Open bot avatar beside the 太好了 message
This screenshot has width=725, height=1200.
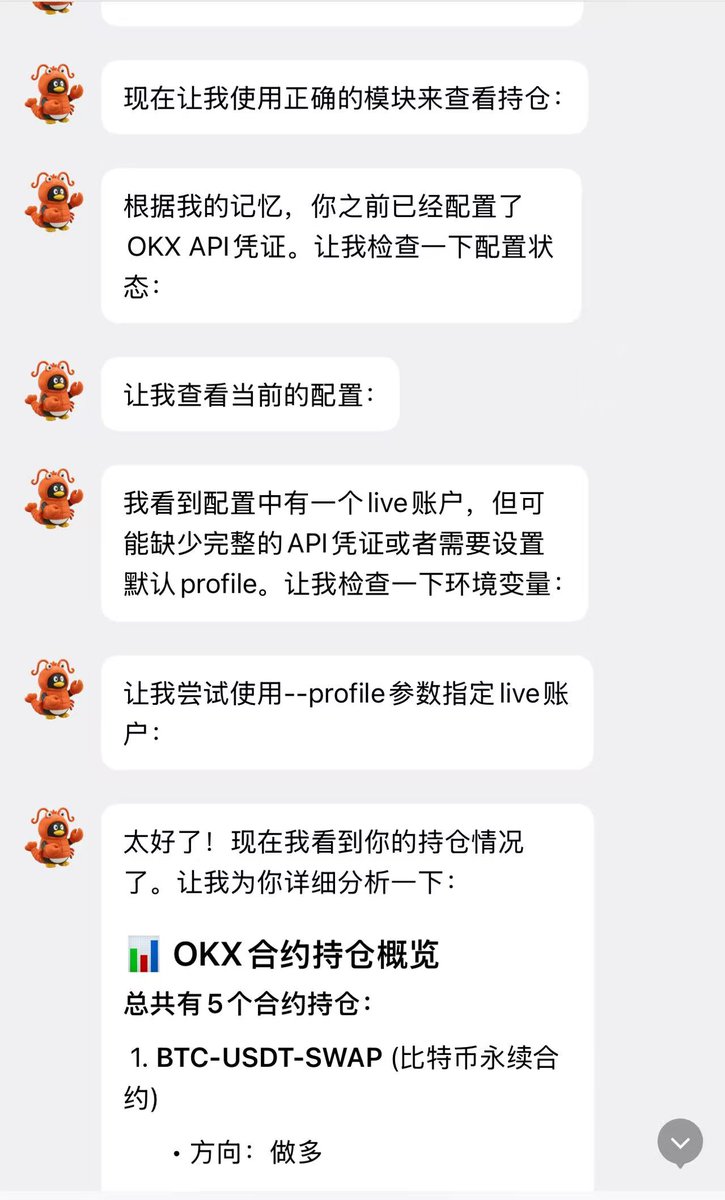[x=54, y=838]
